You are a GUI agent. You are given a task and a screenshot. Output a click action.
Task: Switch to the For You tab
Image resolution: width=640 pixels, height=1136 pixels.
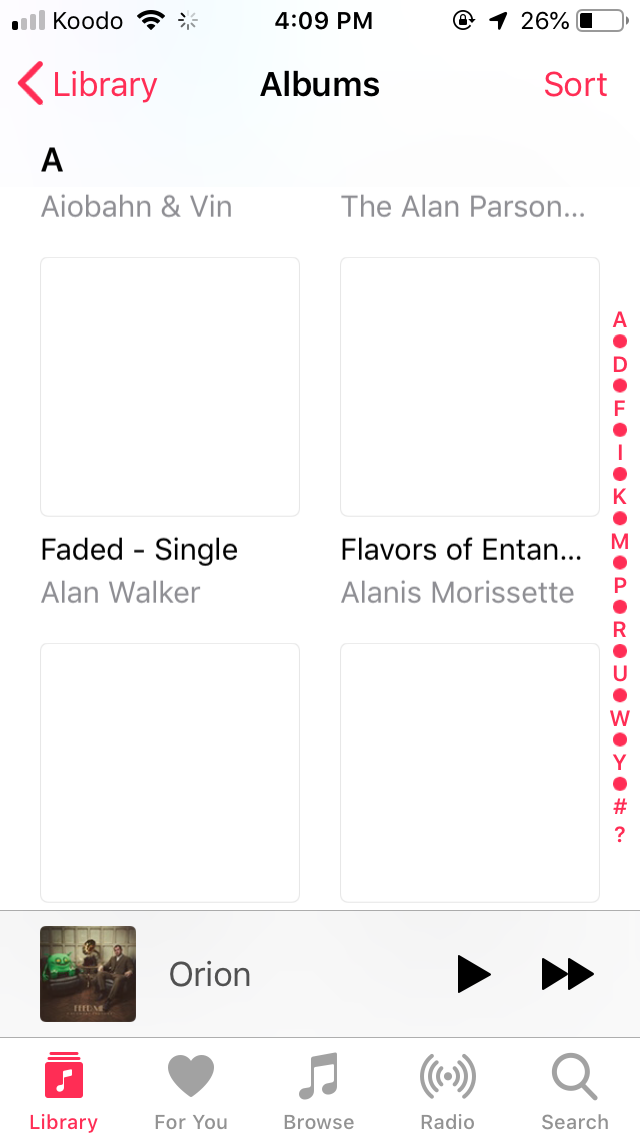[191, 1092]
